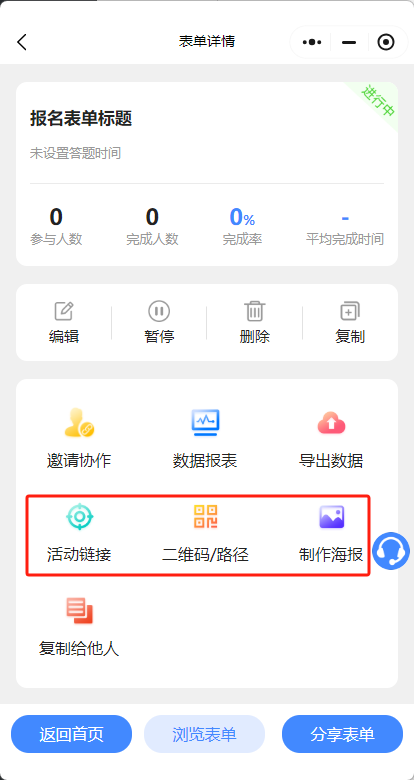Tap 返回首页 to return home

(x=72, y=734)
